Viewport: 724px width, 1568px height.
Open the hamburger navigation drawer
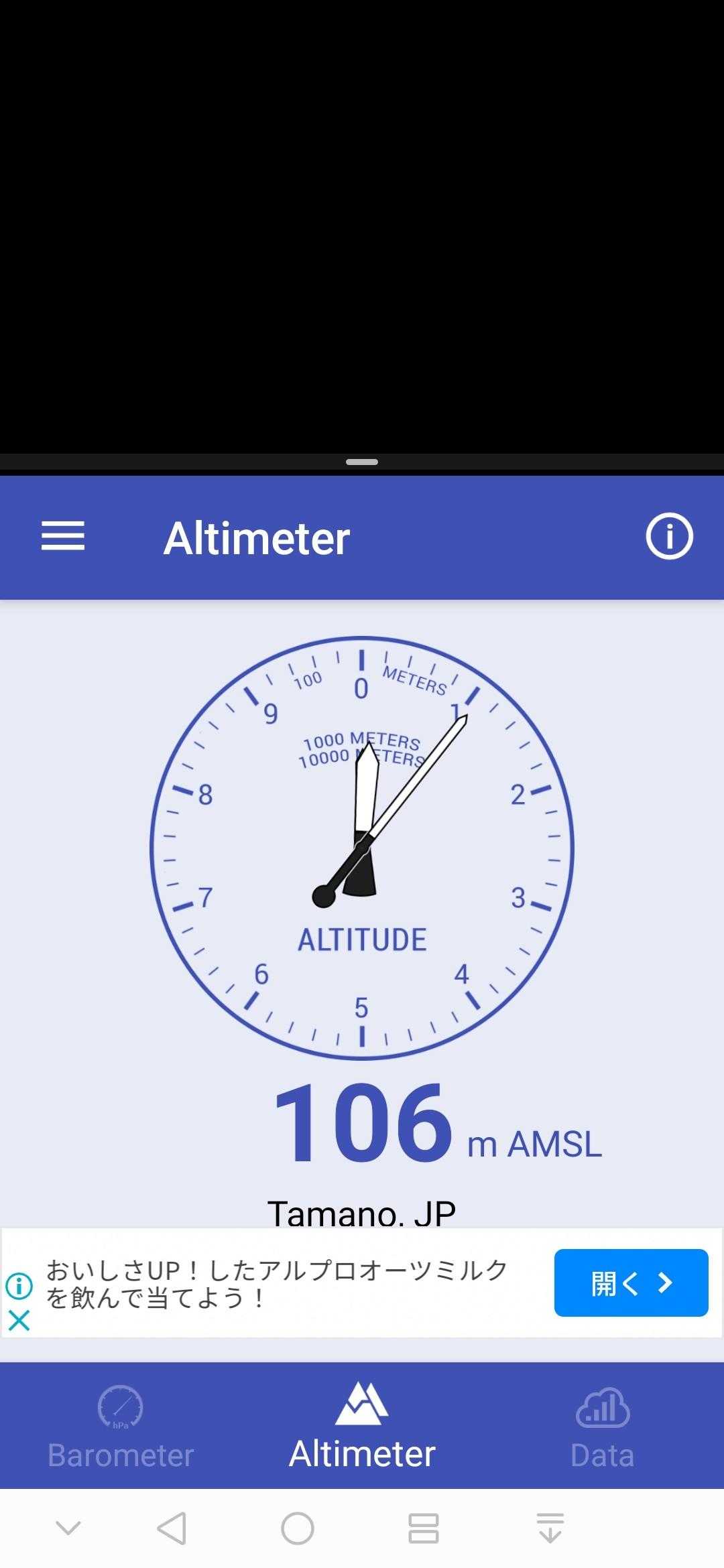[63, 537]
